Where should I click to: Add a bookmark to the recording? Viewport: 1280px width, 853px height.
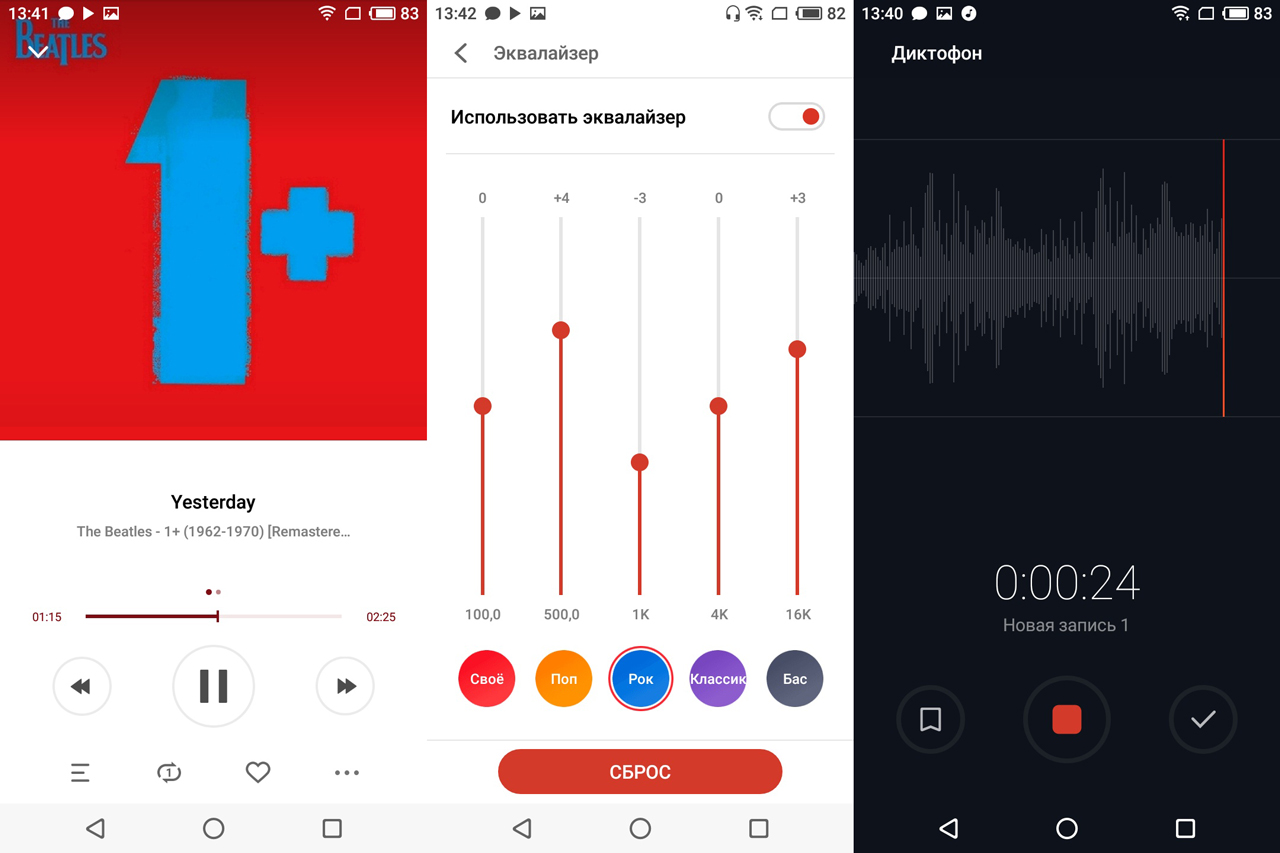point(930,719)
